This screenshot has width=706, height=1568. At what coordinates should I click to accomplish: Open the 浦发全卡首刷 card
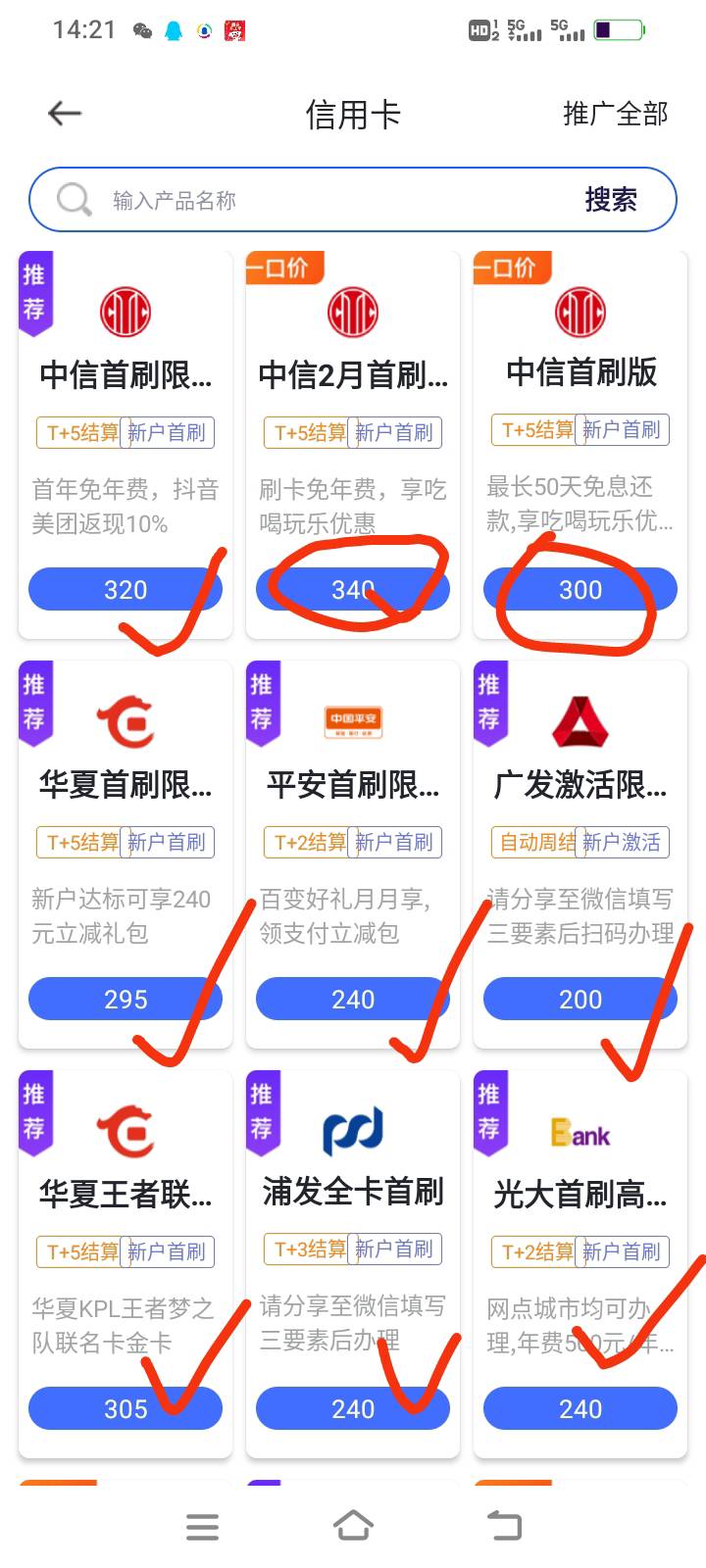pyautogui.click(x=353, y=1264)
